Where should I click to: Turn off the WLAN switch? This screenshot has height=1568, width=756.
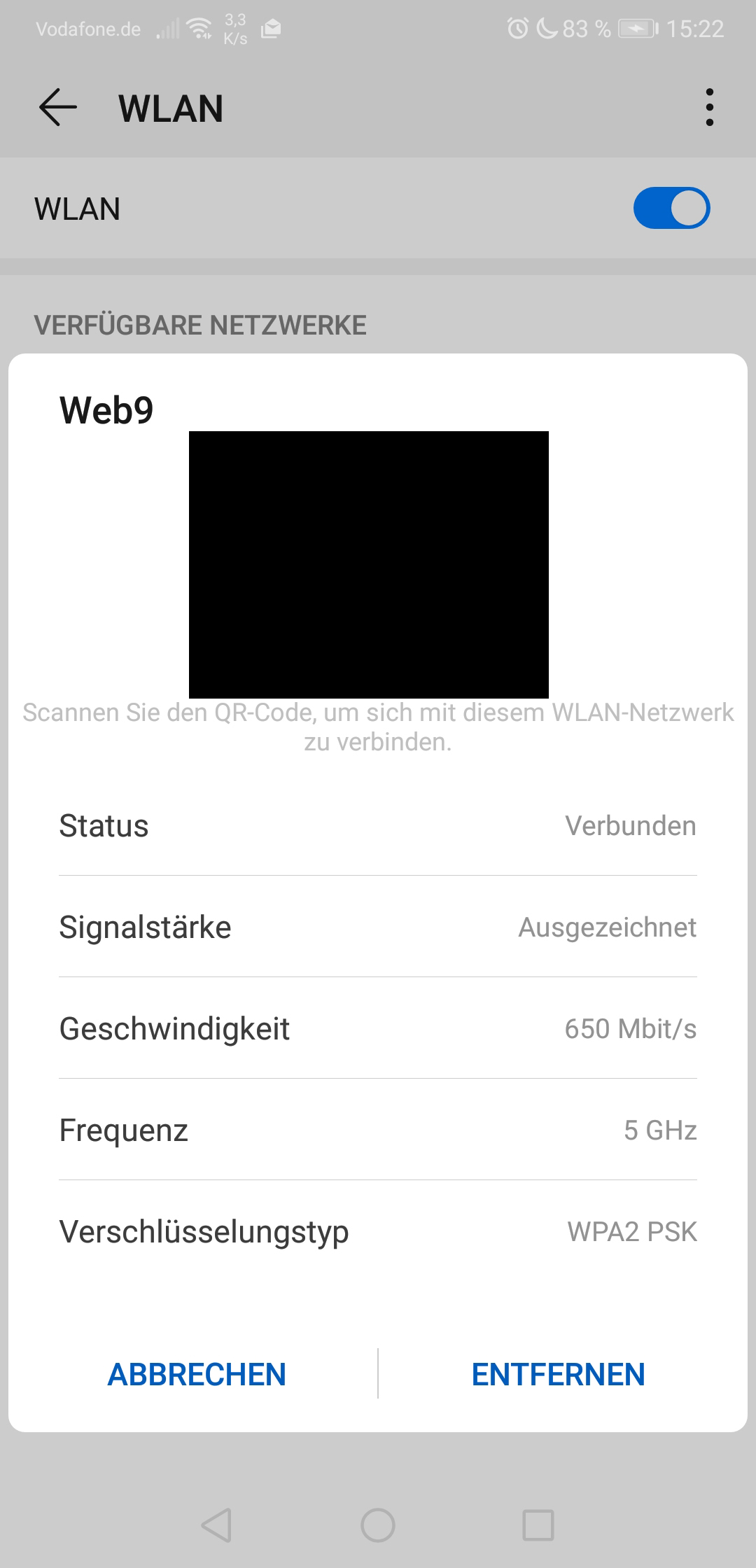click(671, 208)
